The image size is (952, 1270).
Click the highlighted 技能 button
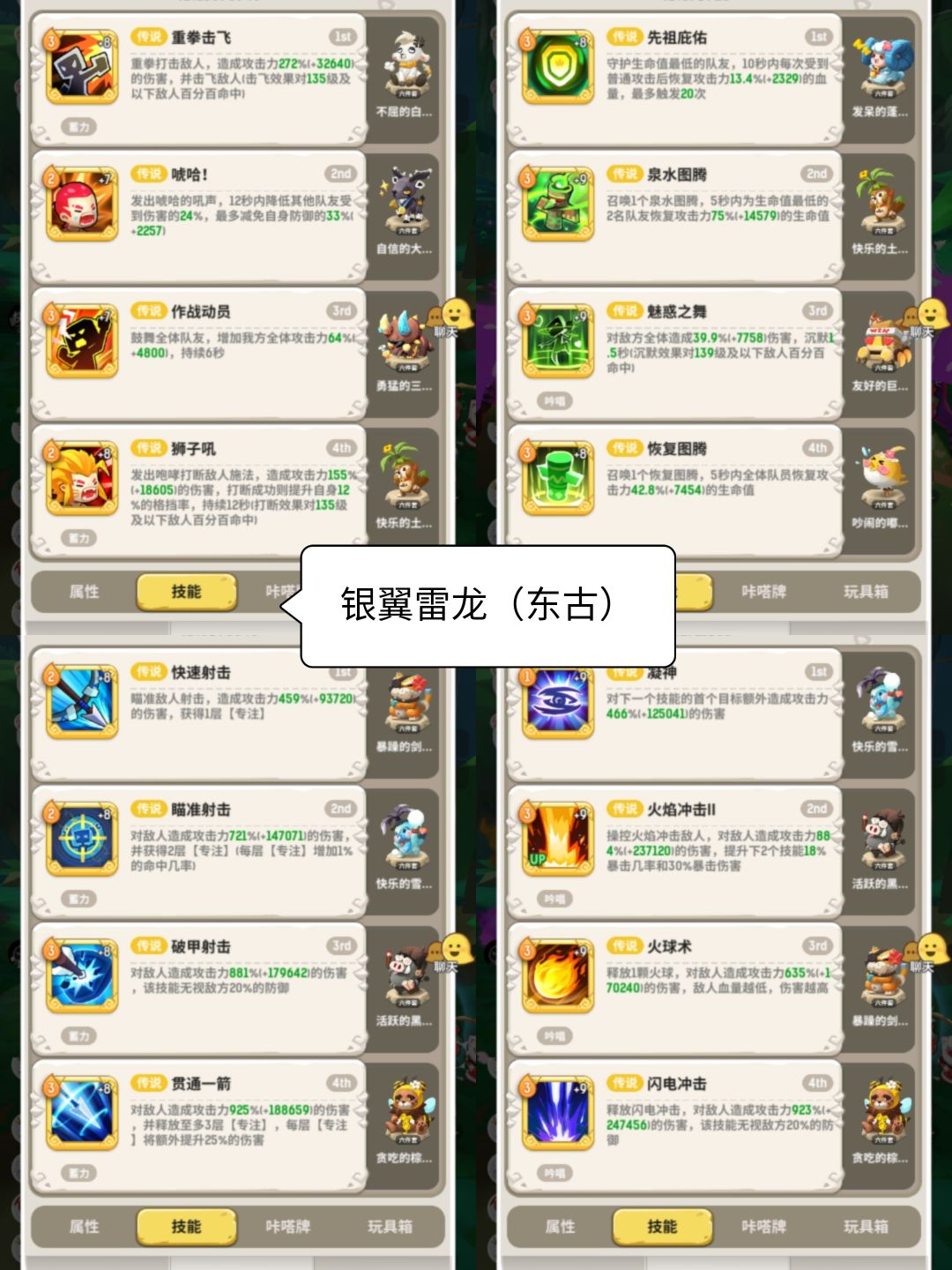pyautogui.click(x=186, y=1226)
